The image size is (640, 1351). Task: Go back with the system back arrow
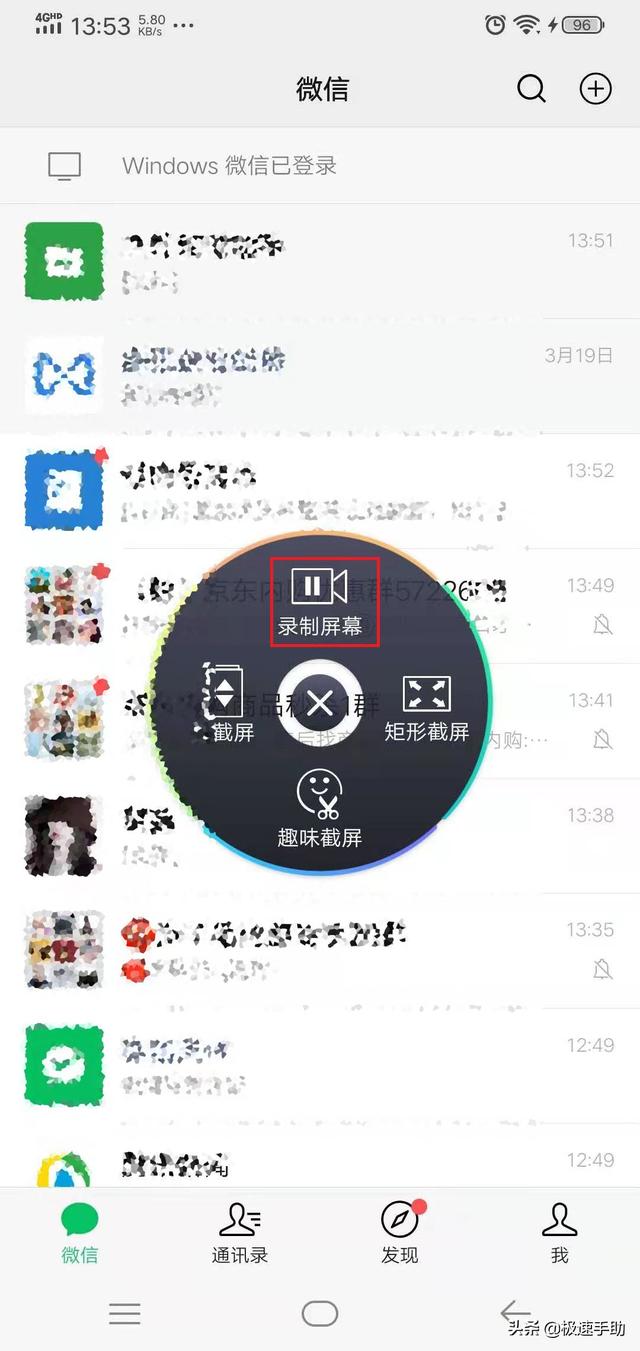[515, 1312]
